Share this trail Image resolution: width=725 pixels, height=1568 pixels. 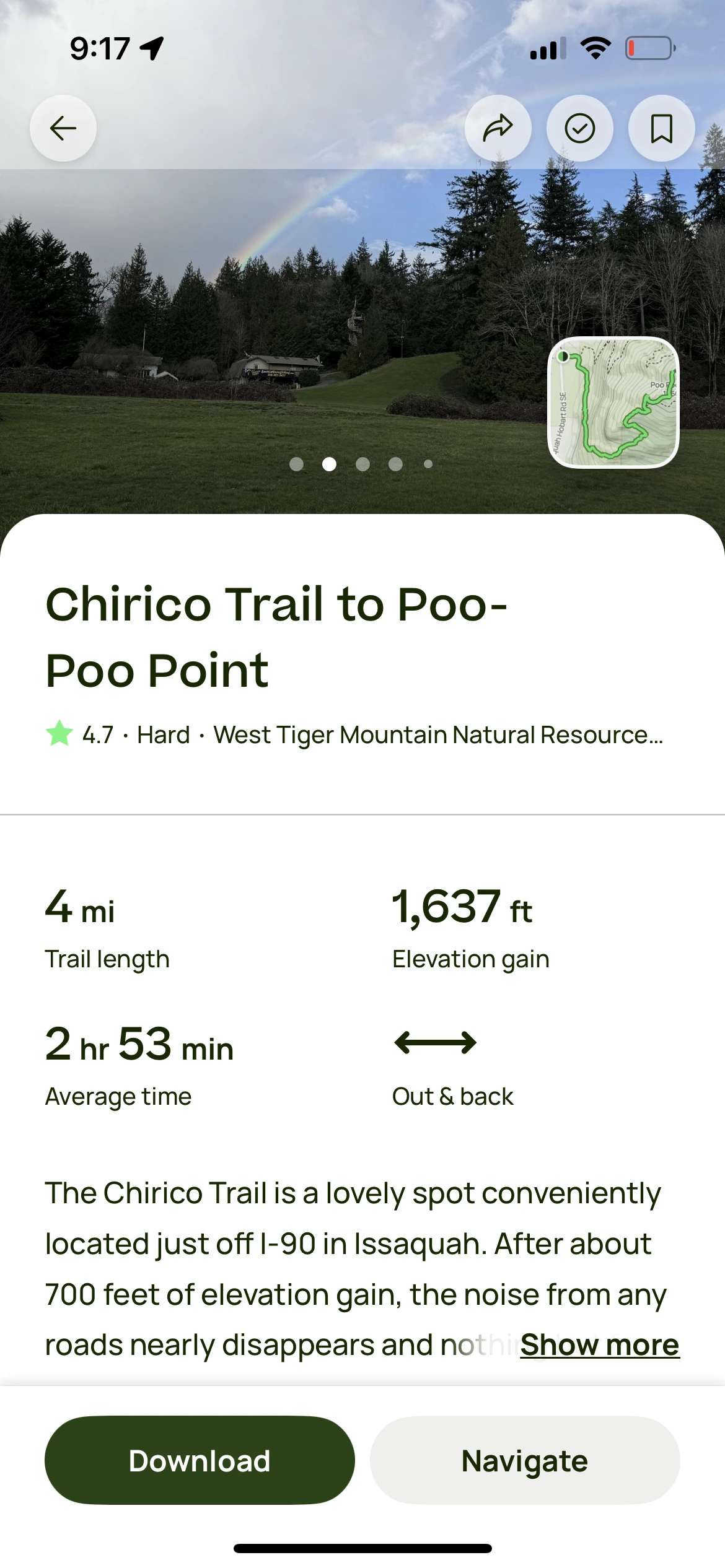(x=498, y=129)
